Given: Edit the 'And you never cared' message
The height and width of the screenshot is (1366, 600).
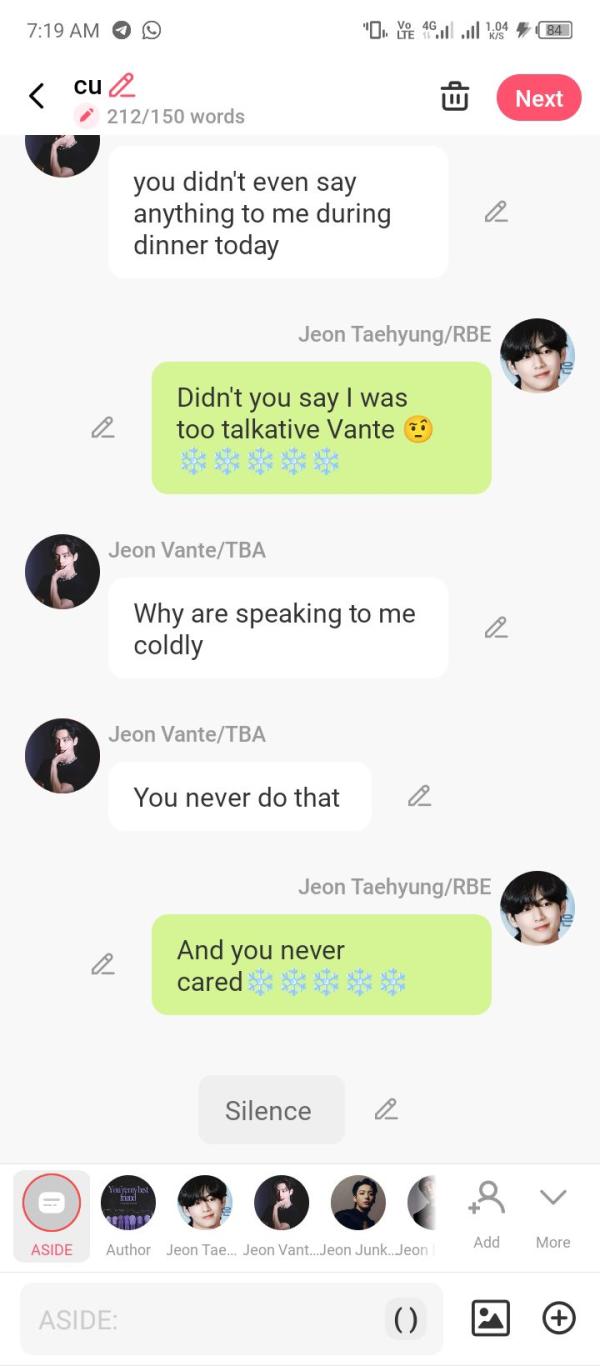Looking at the screenshot, I should point(102,965).
